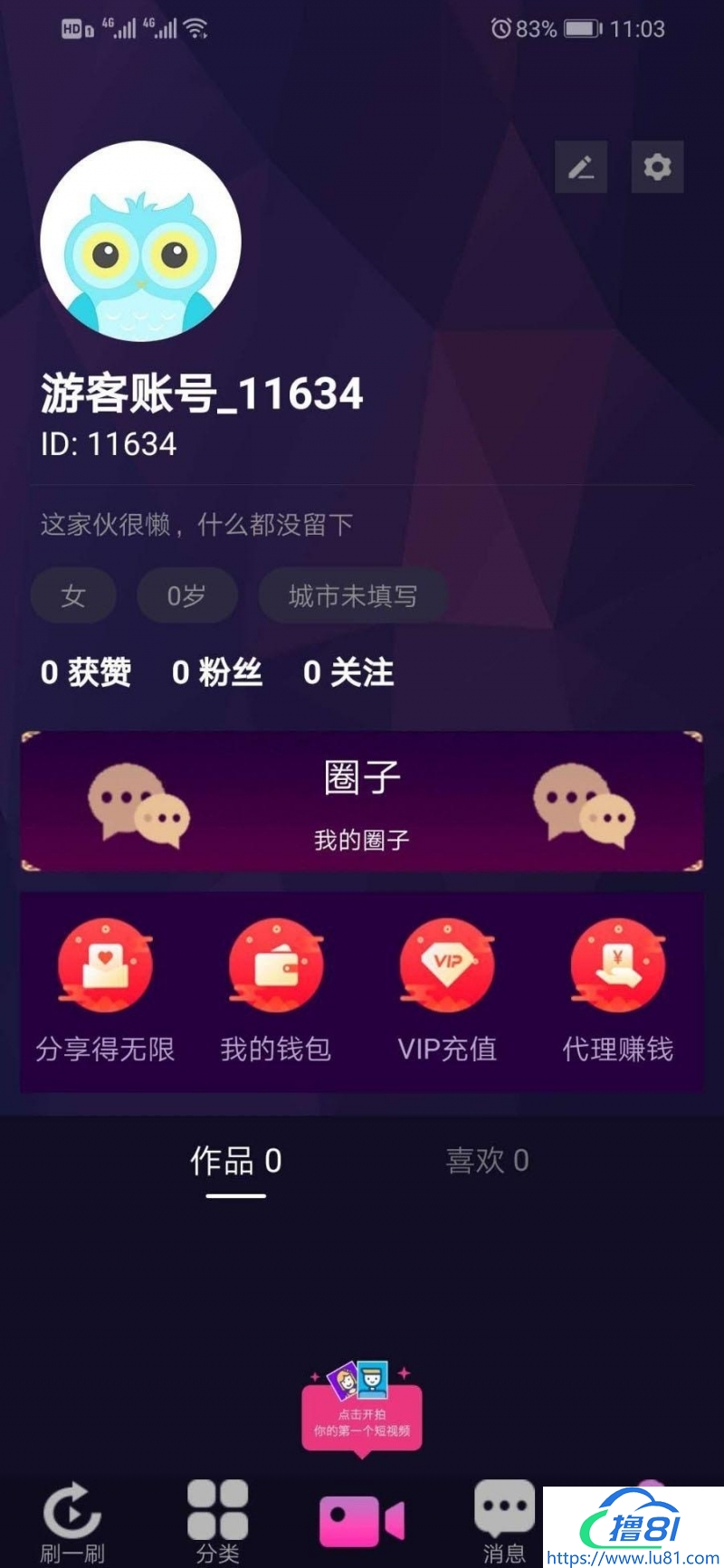
Task: Tap the 0 粉丝 fans counter
Action: [217, 672]
